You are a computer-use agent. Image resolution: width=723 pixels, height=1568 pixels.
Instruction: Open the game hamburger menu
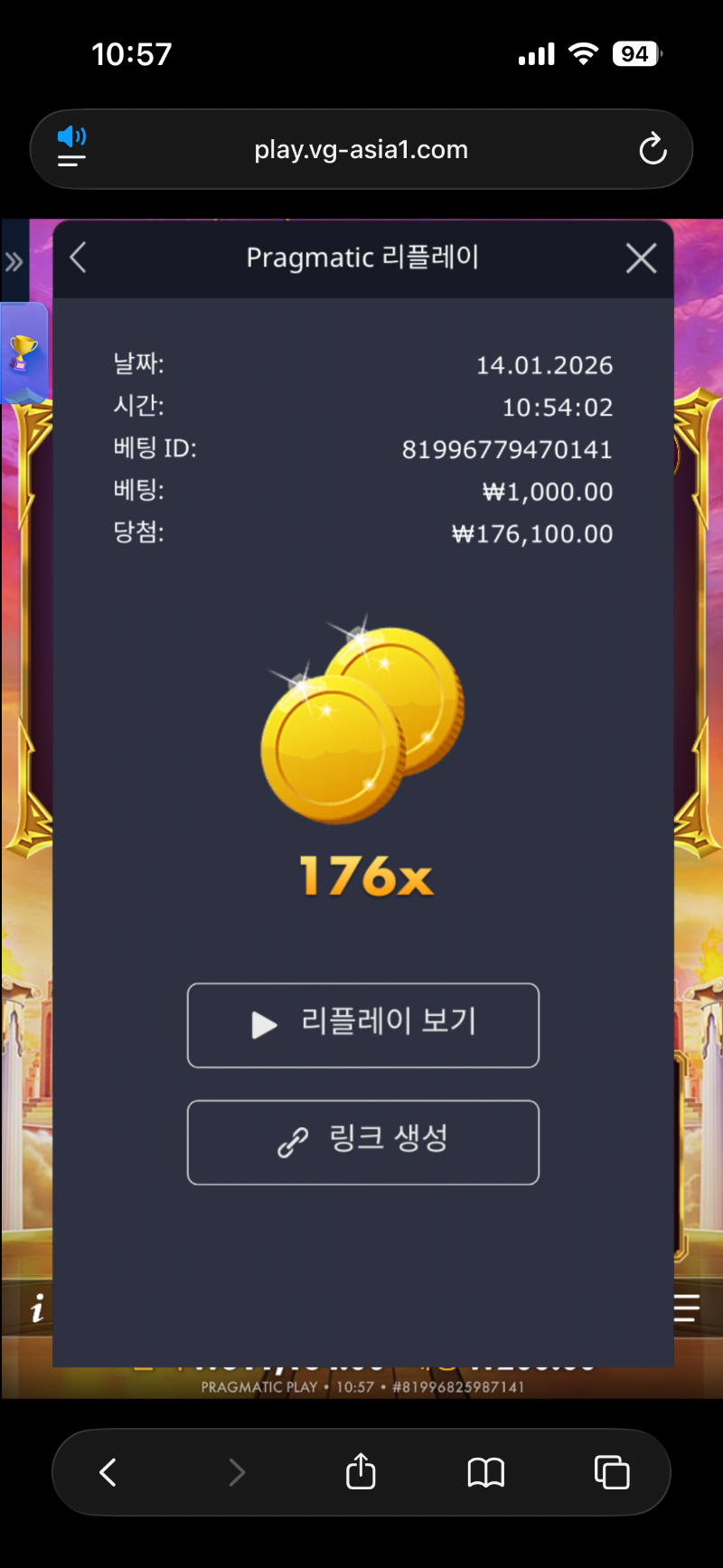pos(687,1308)
